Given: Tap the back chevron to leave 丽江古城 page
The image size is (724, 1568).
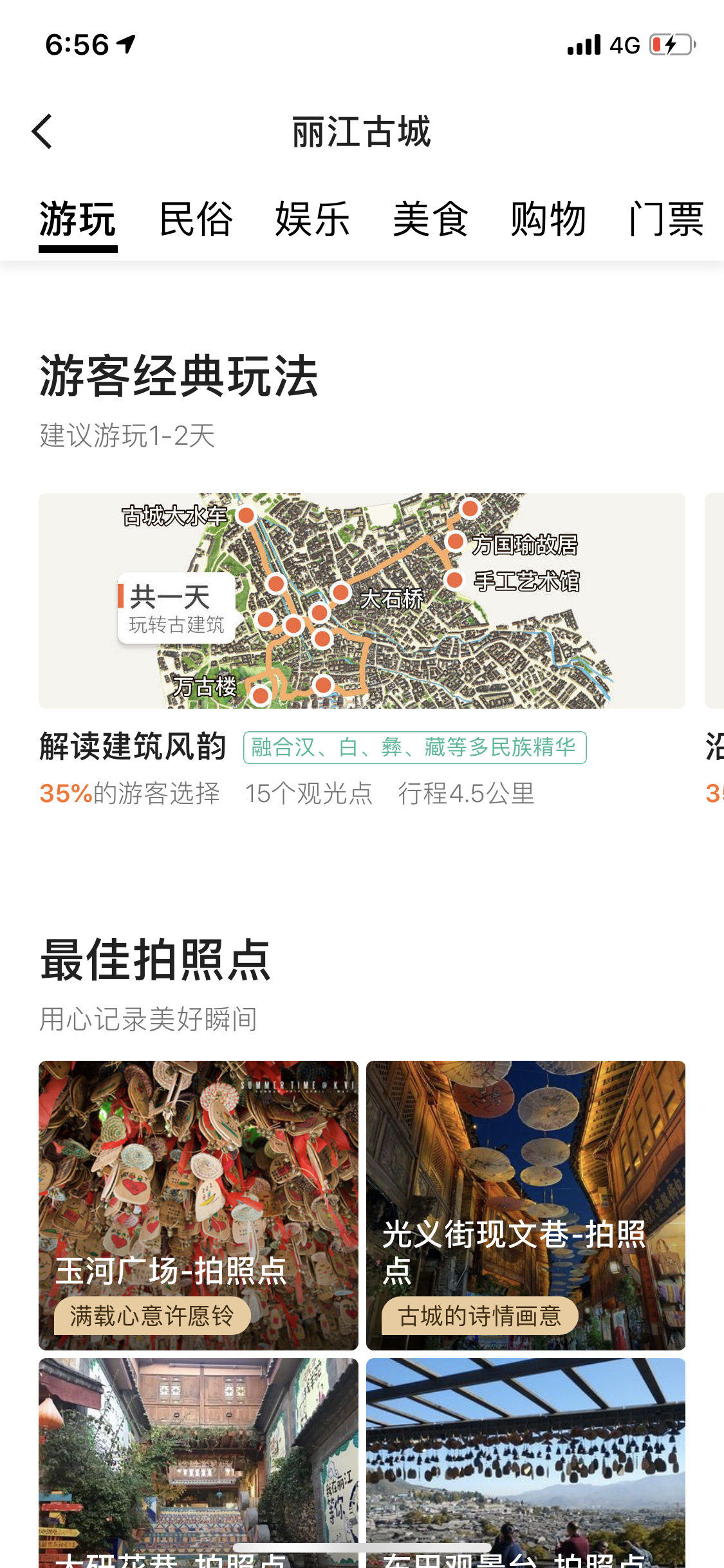Looking at the screenshot, I should point(42,131).
